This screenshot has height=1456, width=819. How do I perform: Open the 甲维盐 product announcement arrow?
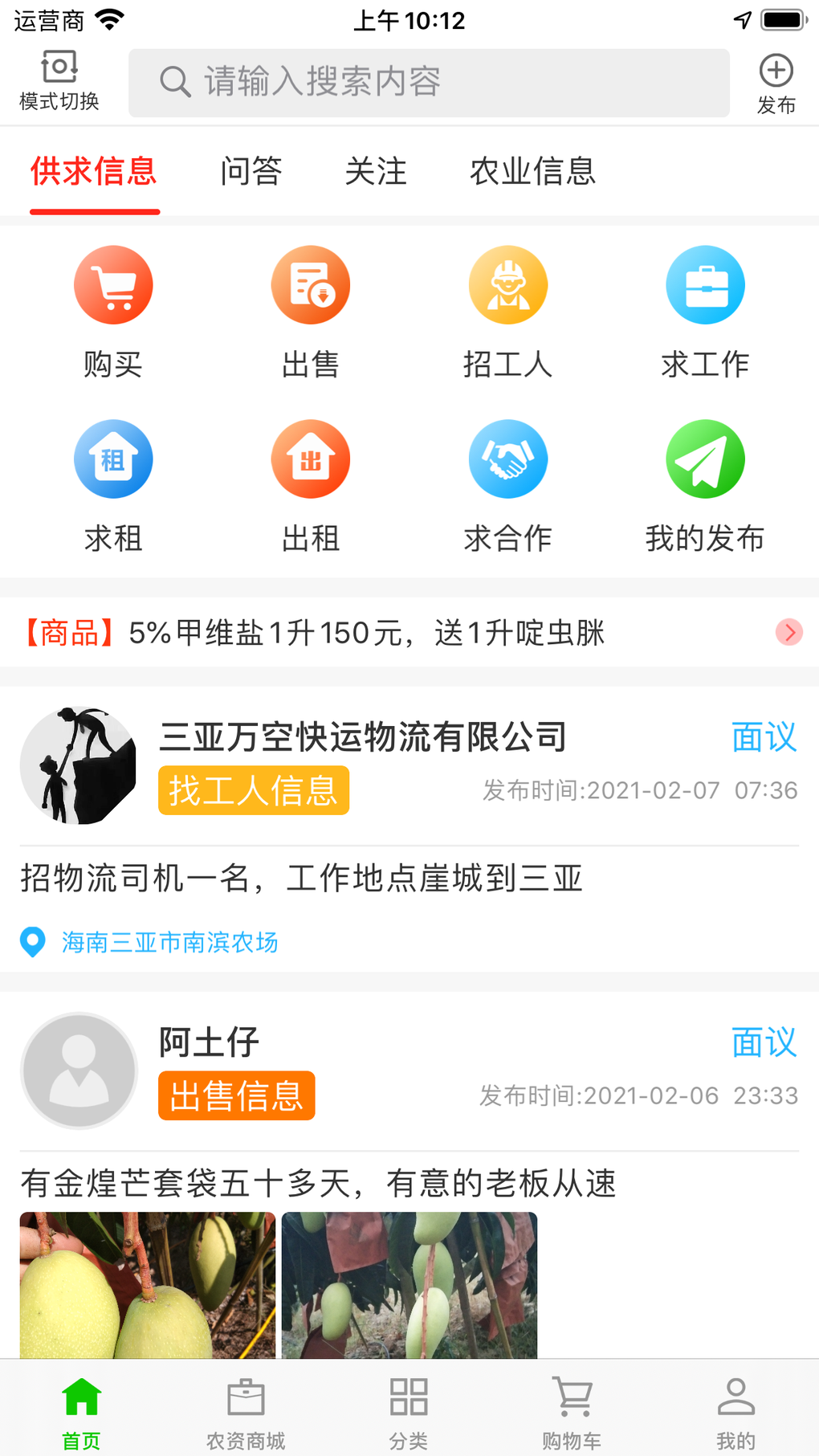pyautogui.click(x=788, y=633)
